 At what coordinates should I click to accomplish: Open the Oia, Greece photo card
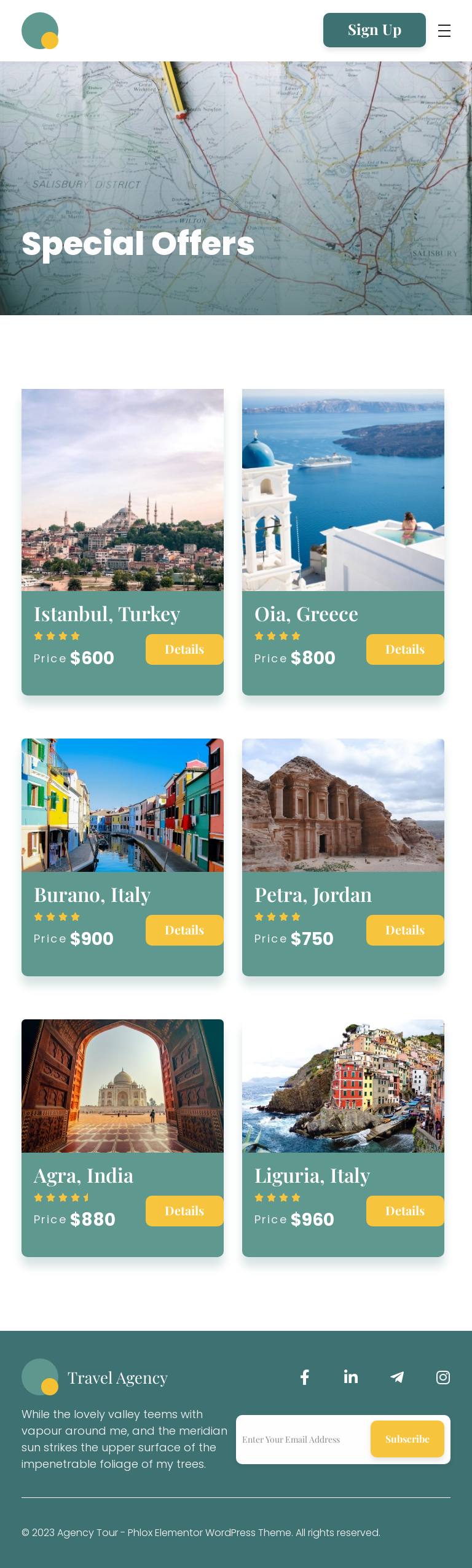tap(343, 490)
